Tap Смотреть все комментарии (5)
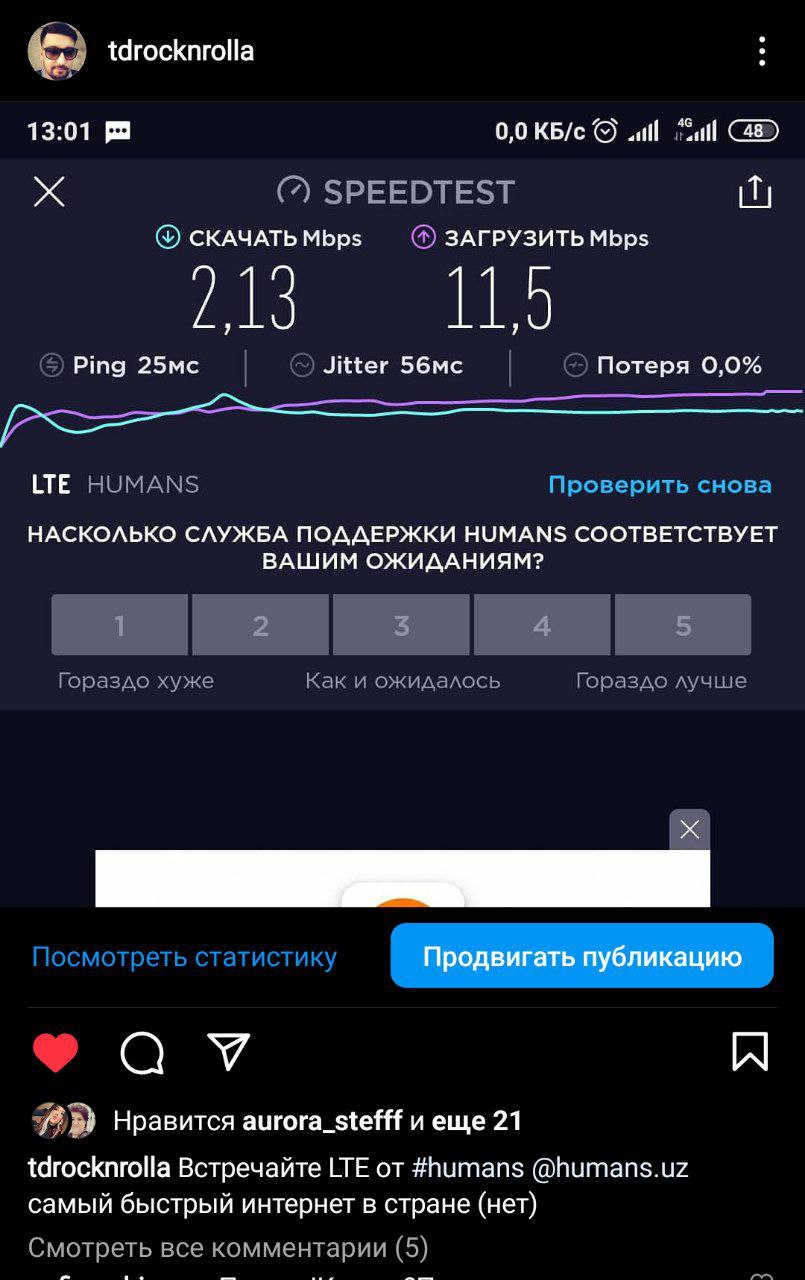Screen dimensions: 805x1280 click(x=228, y=1248)
